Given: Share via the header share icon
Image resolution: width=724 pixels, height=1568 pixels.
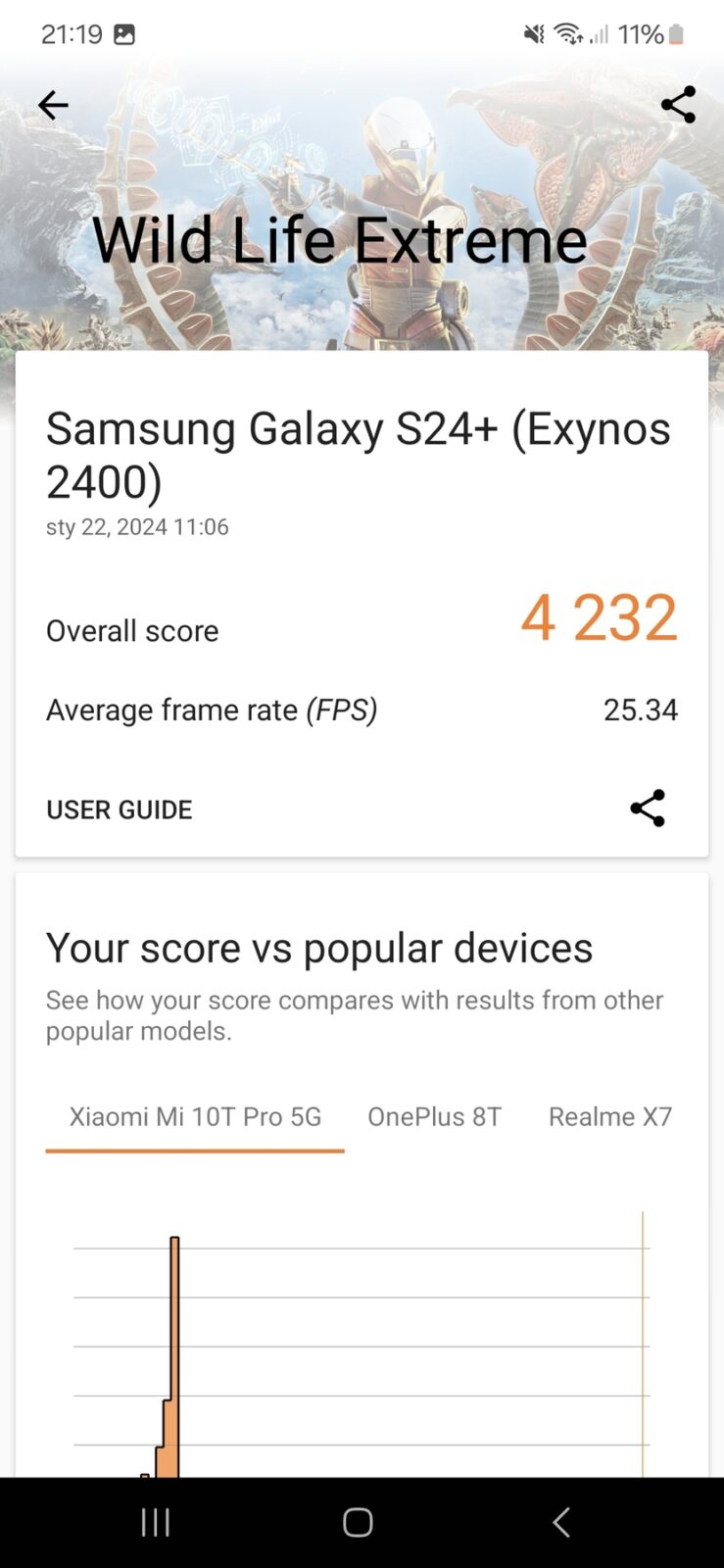Looking at the screenshot, I should [x=678, y=105].
